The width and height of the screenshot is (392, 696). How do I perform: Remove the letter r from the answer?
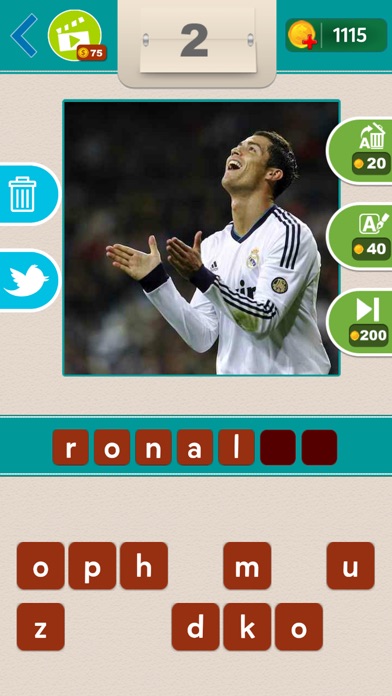click(70, 447)
